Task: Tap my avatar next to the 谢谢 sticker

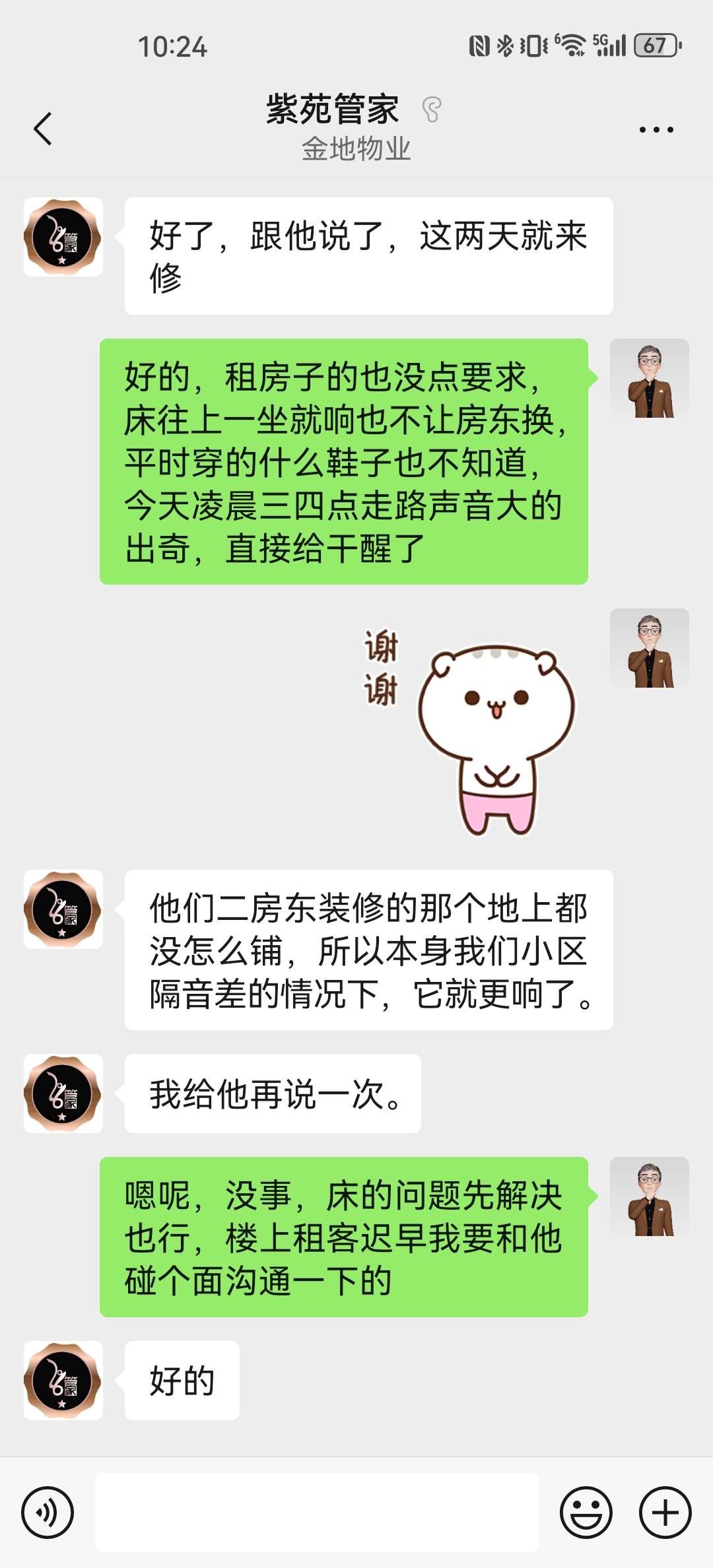Action: coord(649,648)
